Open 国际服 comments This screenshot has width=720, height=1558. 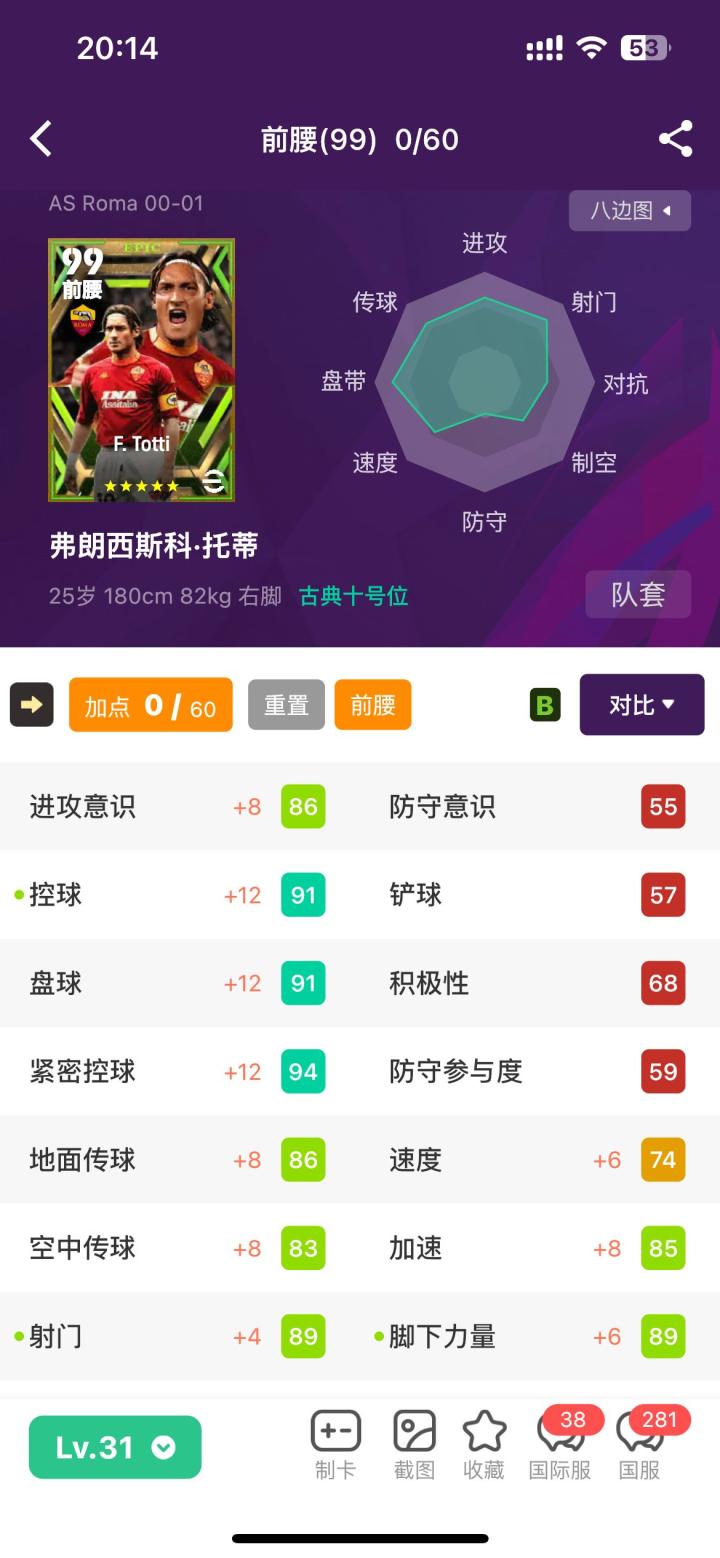560,1444
